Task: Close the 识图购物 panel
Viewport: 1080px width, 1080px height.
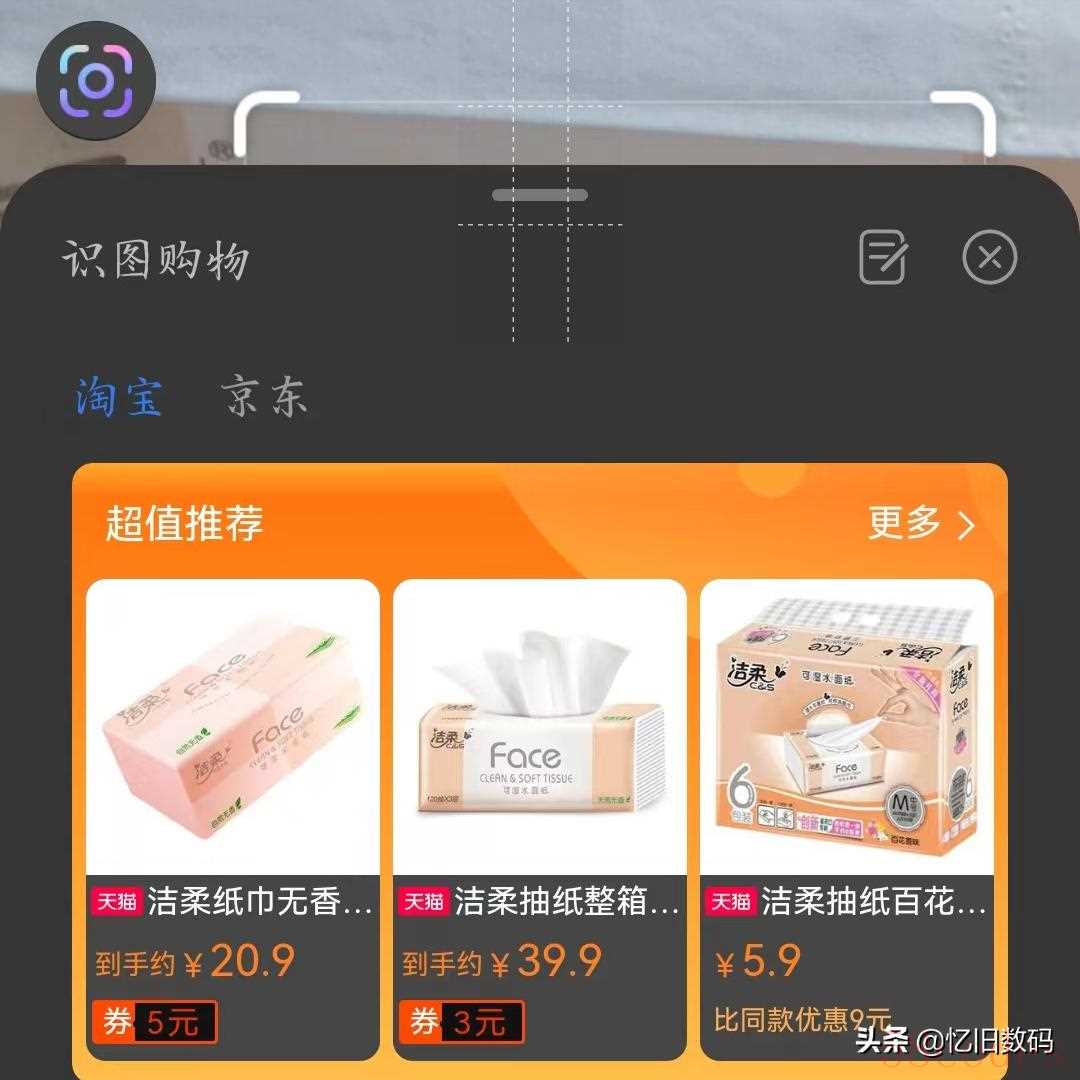Action: [989, 258]
